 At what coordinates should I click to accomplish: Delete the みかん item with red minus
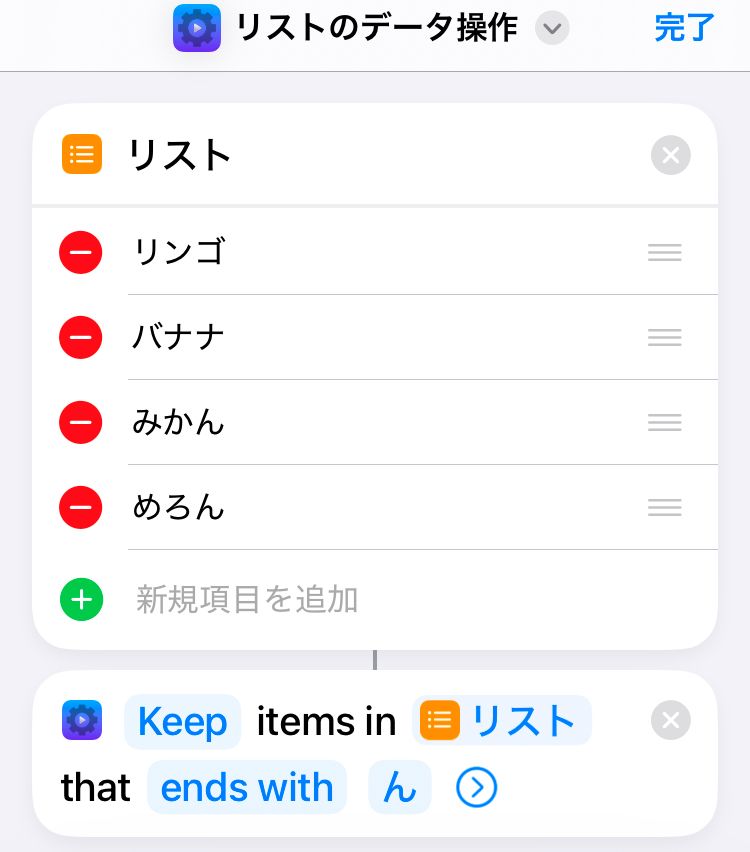(81, 422)
